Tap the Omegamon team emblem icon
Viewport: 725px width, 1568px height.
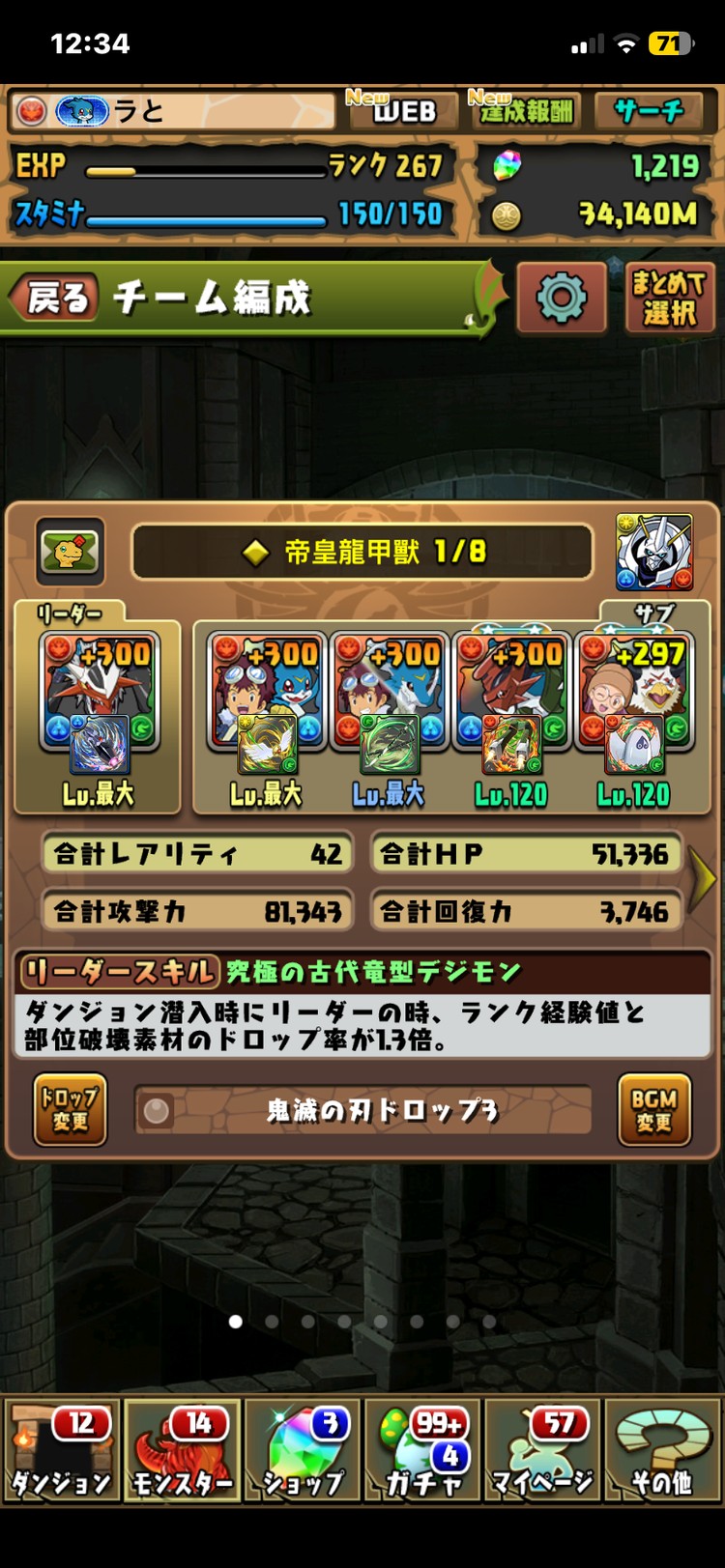coord(656,551)
